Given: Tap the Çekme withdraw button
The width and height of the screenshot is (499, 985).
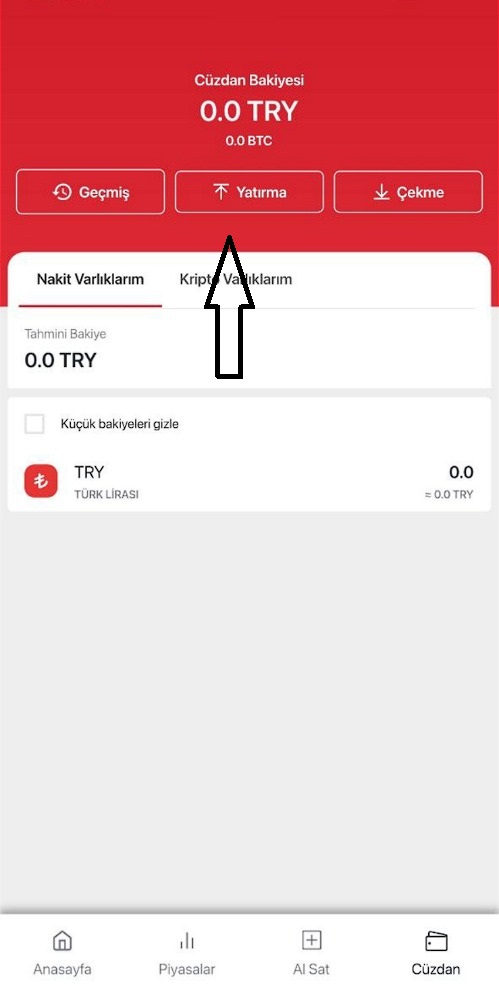Looking at the screenshot, I should tap(408, 192).
